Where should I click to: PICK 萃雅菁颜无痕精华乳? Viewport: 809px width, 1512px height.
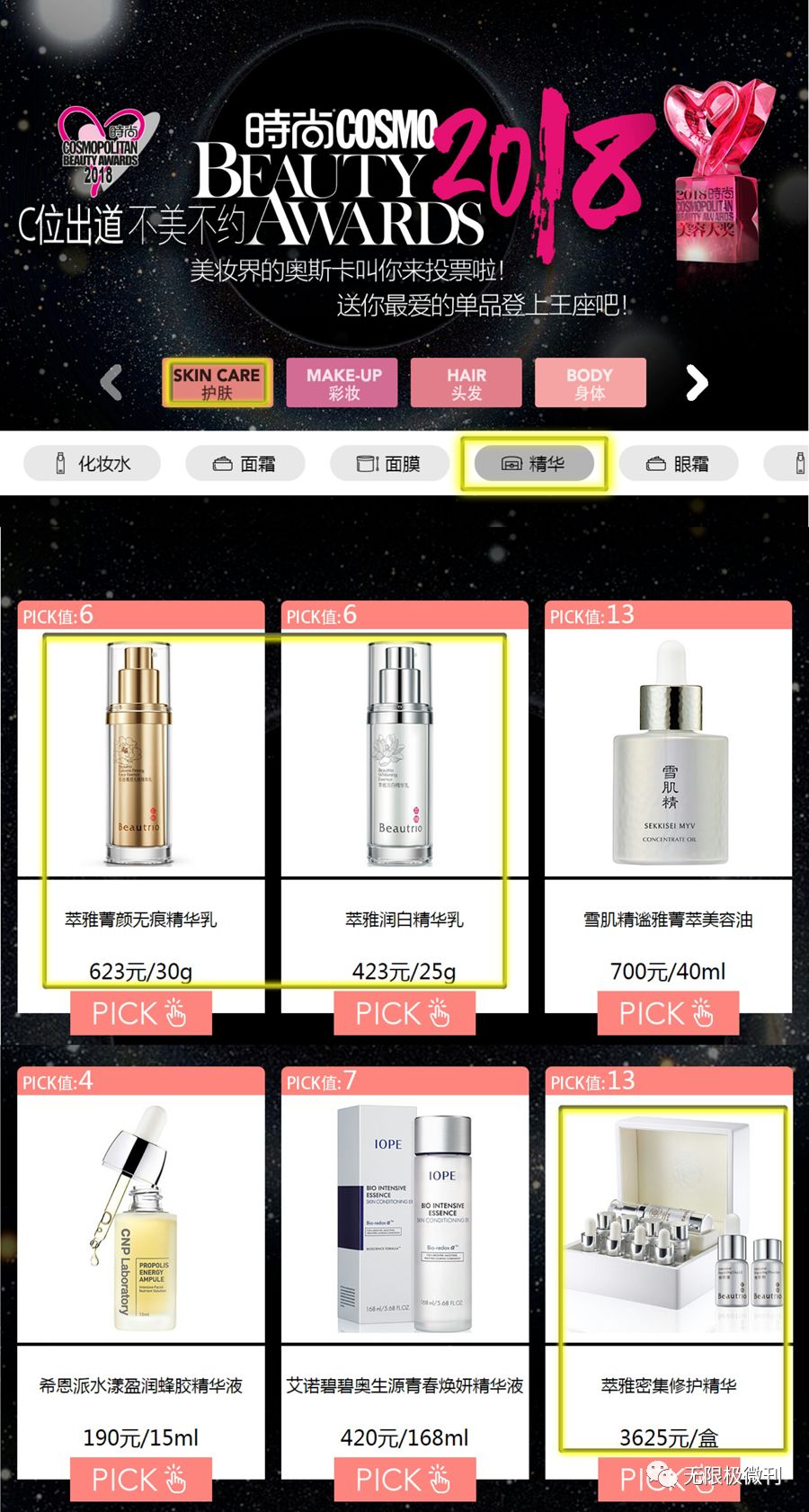click(x=140, y=1013)
